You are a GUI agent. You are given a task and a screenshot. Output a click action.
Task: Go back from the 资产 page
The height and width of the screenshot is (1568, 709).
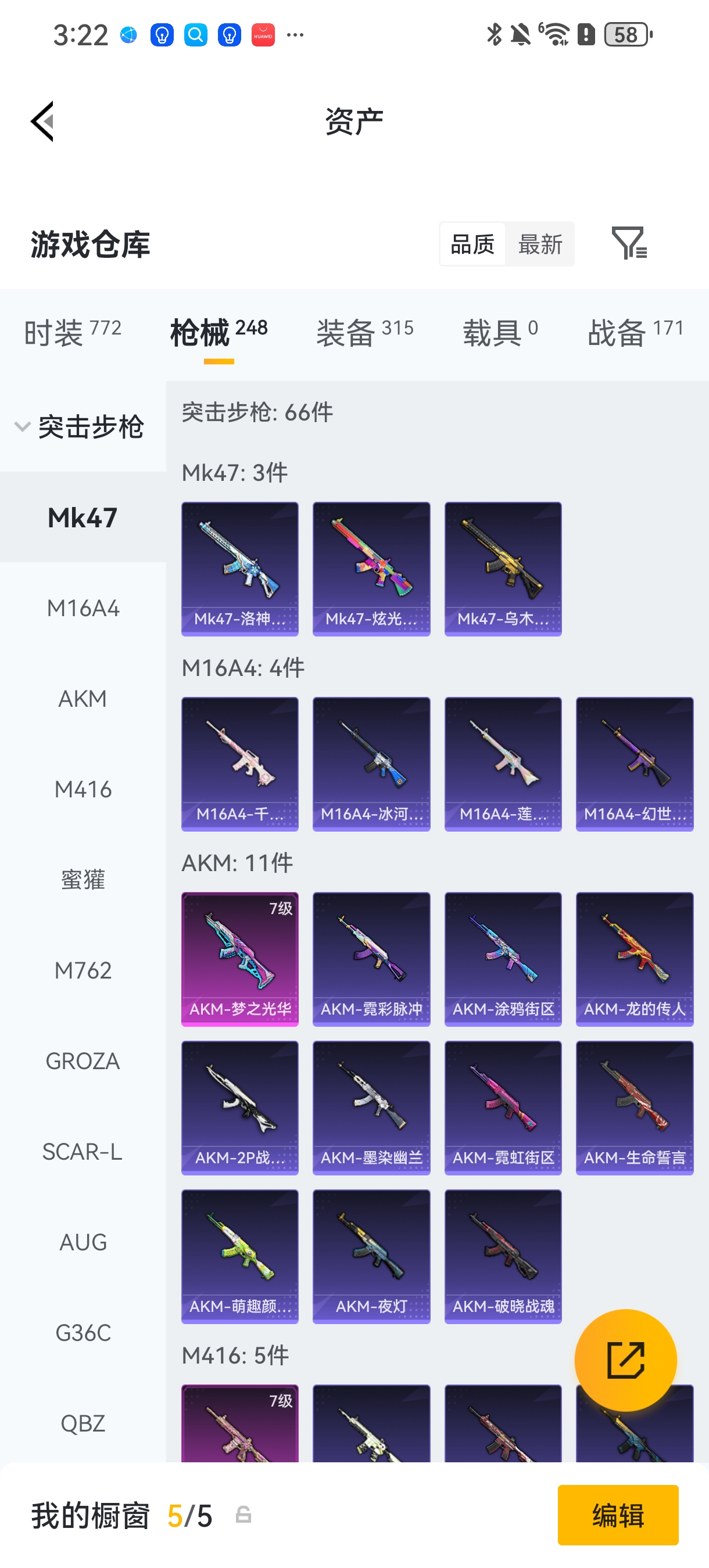[42, 121]
